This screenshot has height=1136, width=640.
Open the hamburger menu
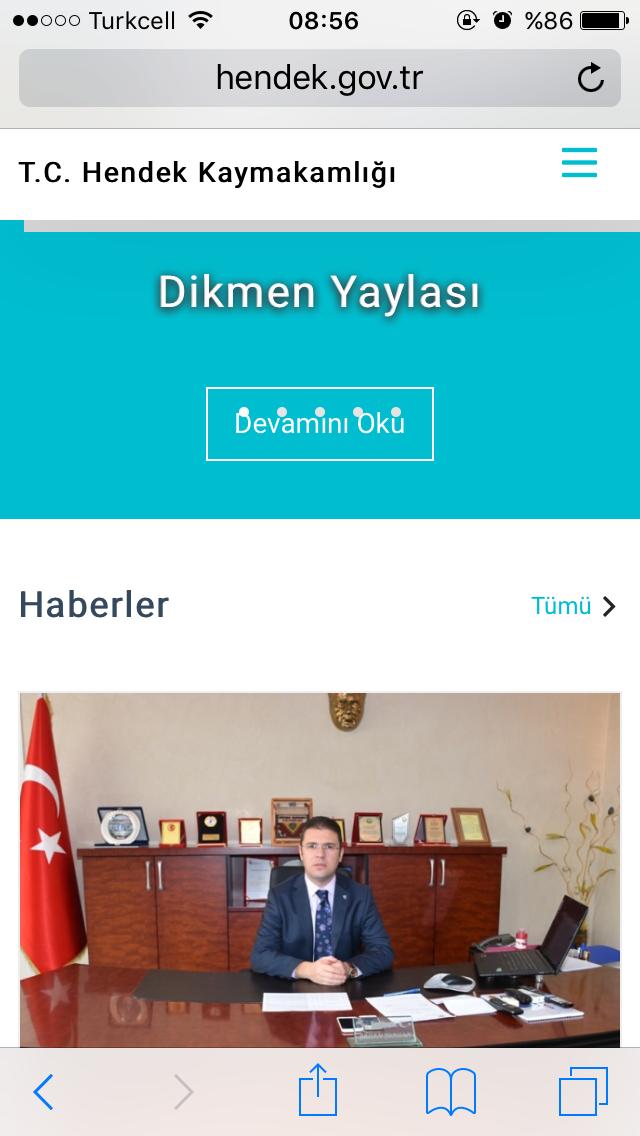click(x=579, y=163)
